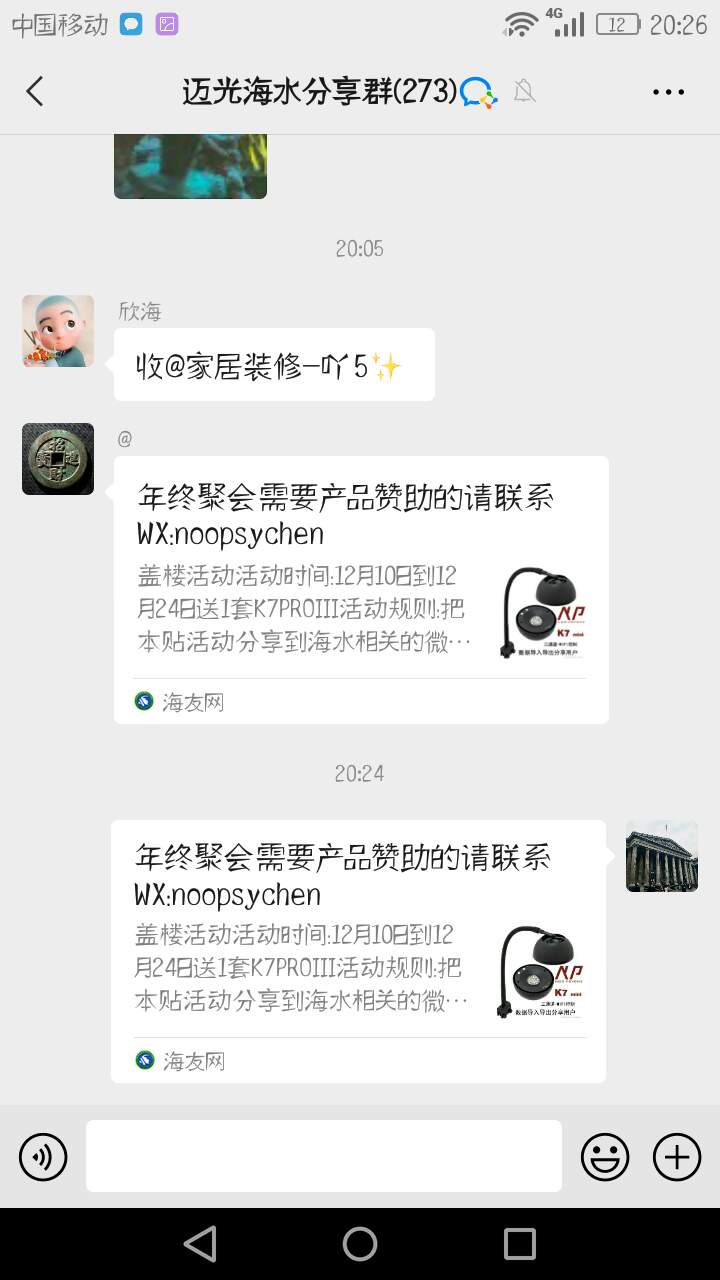Image resolution: width=720 pixels, height=1280 pixels.
Task: Open the three-dot chat options menu
Action: 668,92
